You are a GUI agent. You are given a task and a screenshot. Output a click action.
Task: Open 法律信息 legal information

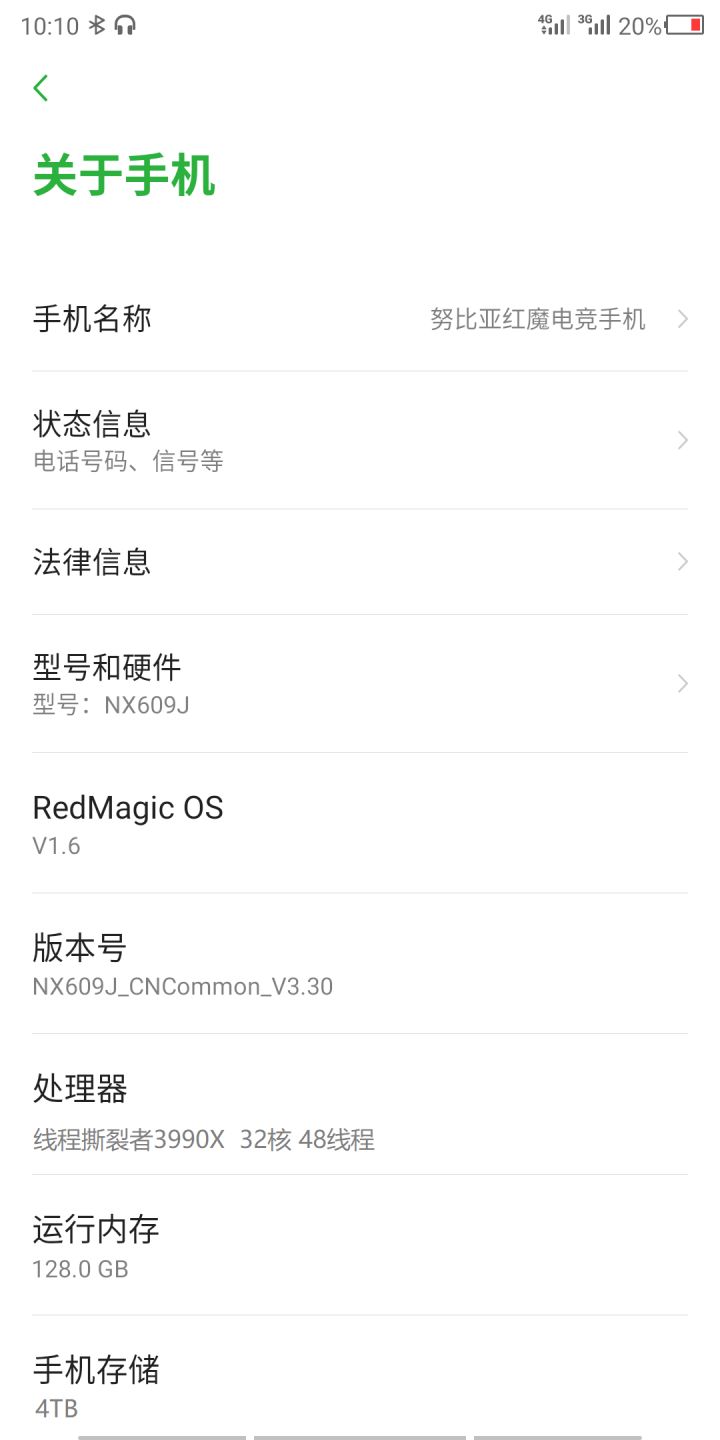tap(360, 562)
